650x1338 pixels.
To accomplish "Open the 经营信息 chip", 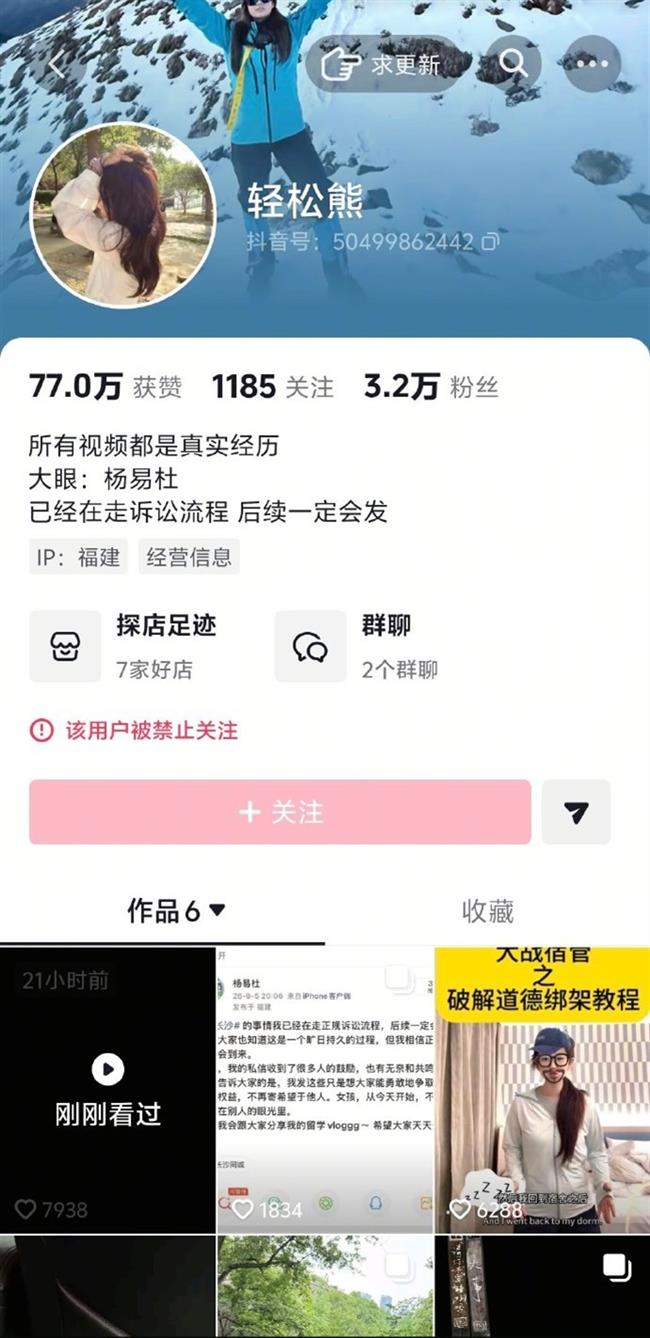I will pos(188,557).
